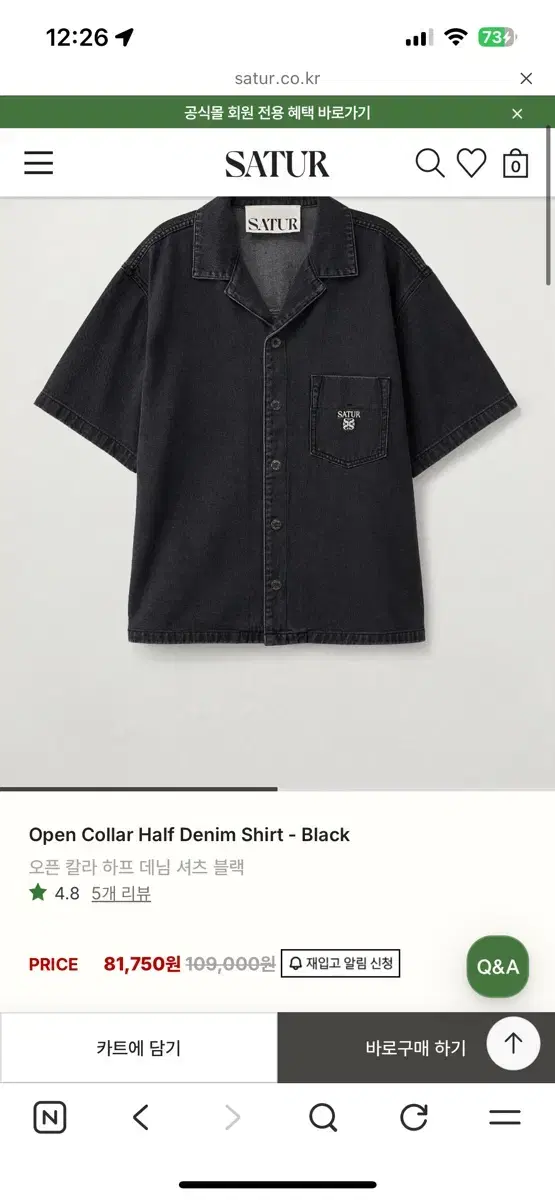This screenshot has height=1200, width=555.
Task: Open Naver home from the bottom toolbar
Action: point(50,1117)
